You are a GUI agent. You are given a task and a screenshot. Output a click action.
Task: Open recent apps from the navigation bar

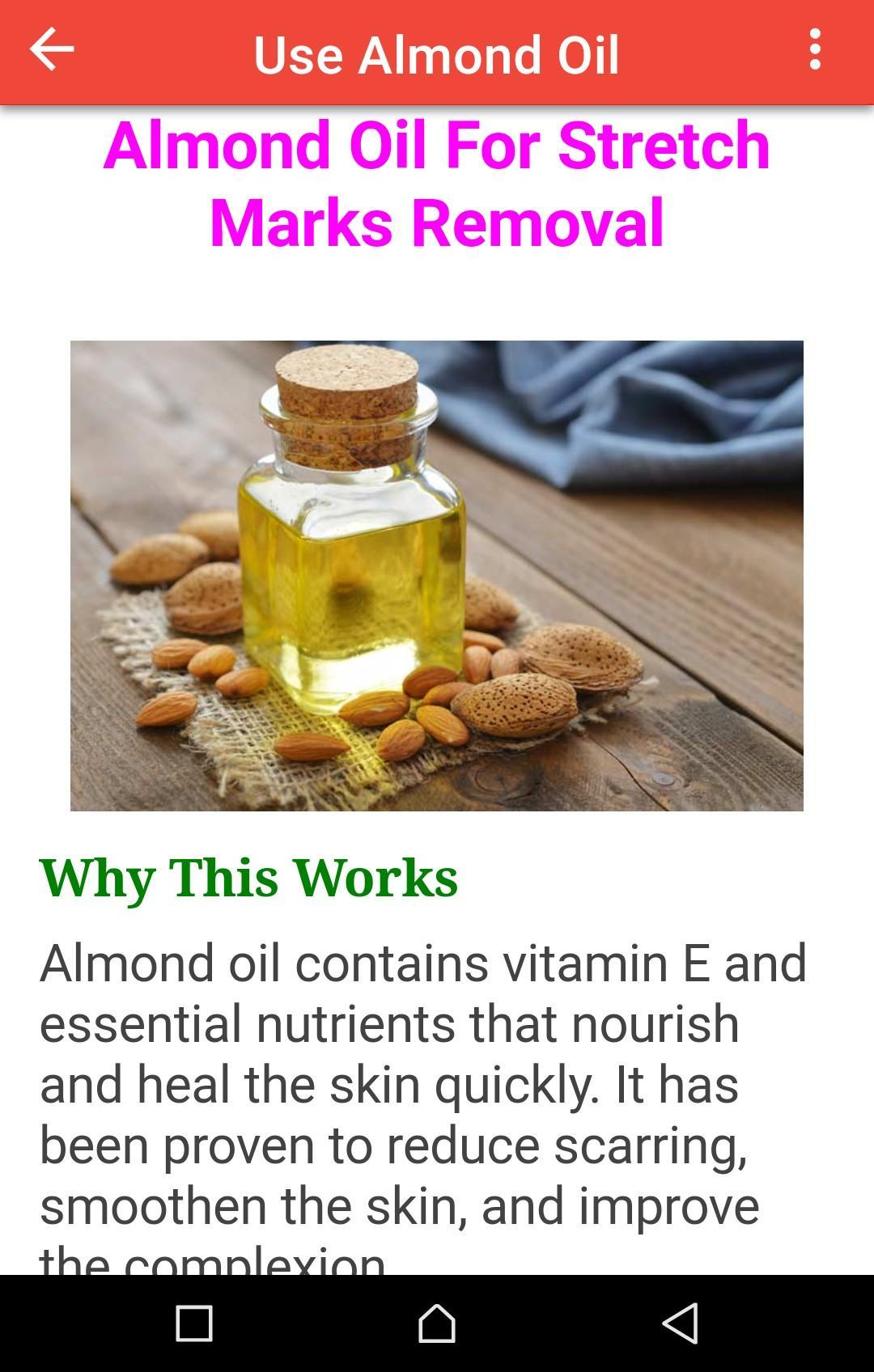[x=194, y=1323]
